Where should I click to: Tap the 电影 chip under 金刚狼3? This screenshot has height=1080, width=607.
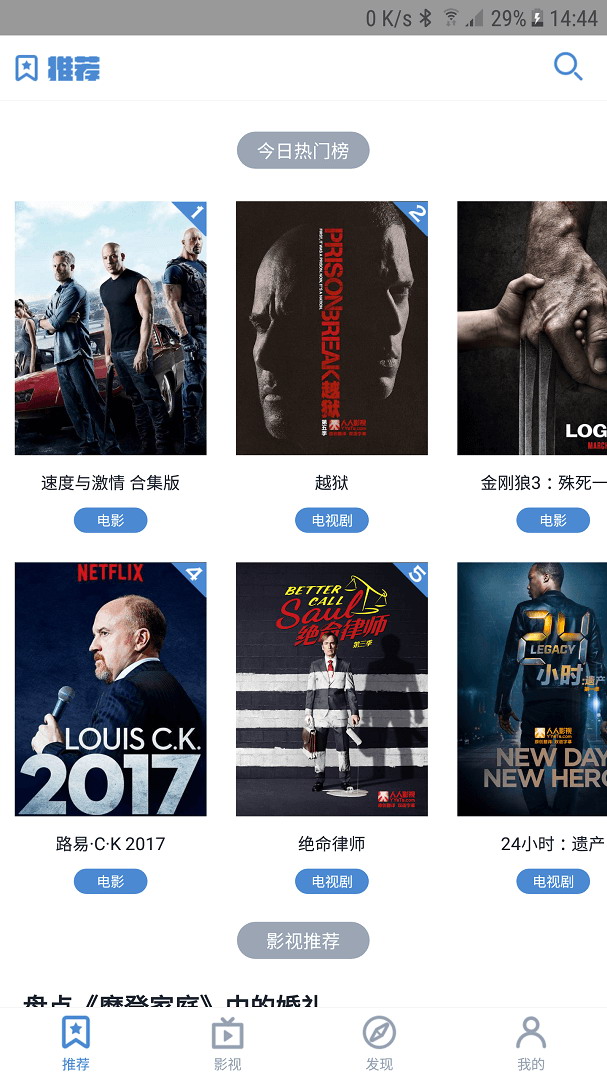click(x=553, y=520)
